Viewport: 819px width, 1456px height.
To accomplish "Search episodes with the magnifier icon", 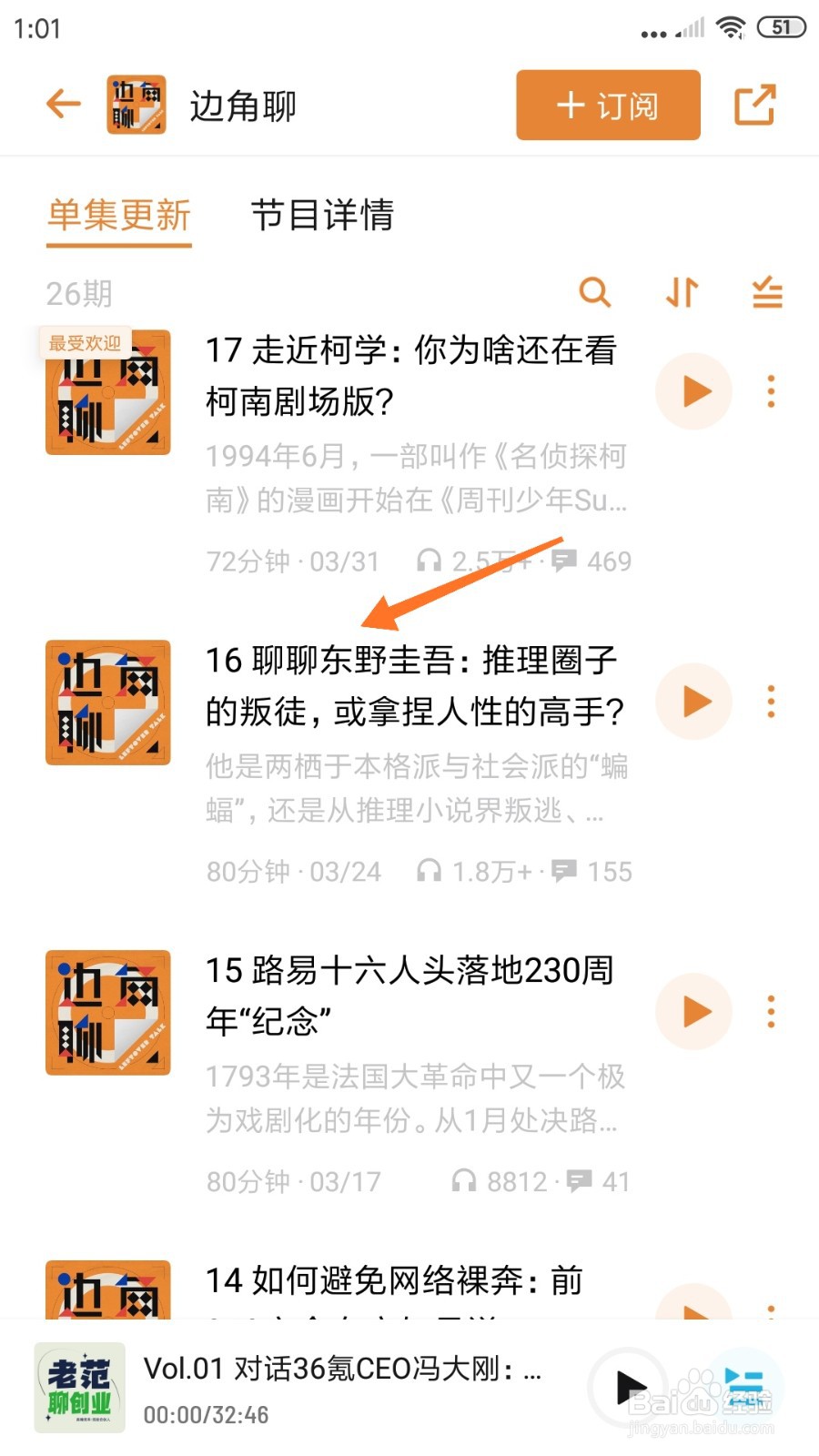I will click(x=595, y=292).
